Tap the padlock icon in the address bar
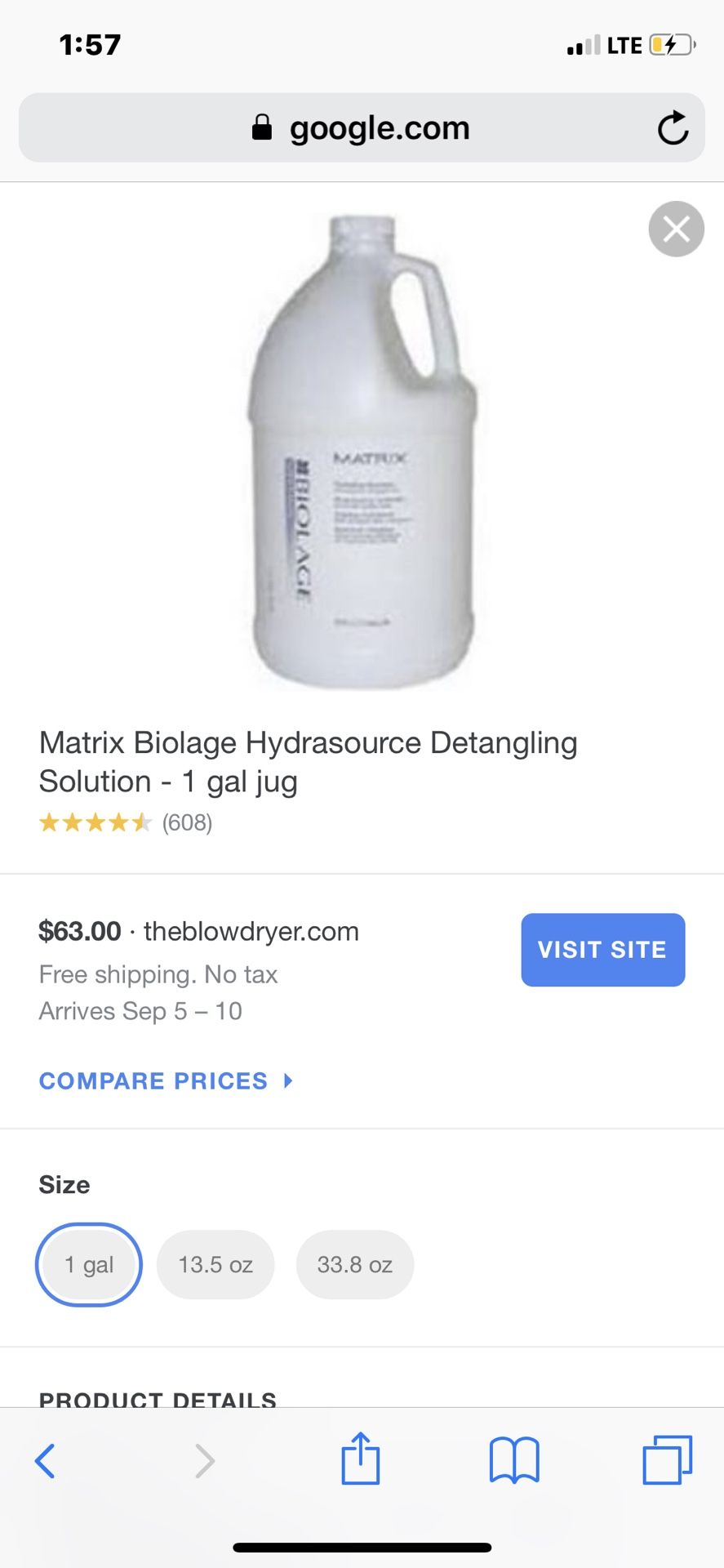This screenshot has height=1568, width=724. [x=263, y=127]
